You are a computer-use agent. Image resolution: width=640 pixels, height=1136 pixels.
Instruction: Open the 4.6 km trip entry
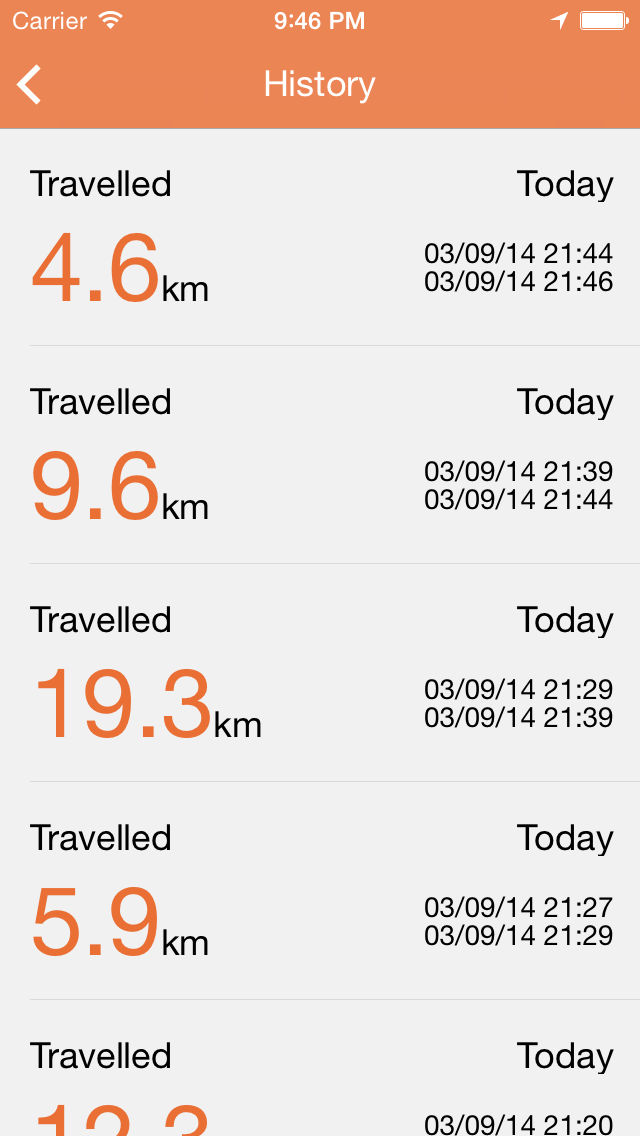pyautogui.click(x=320, y=237)
